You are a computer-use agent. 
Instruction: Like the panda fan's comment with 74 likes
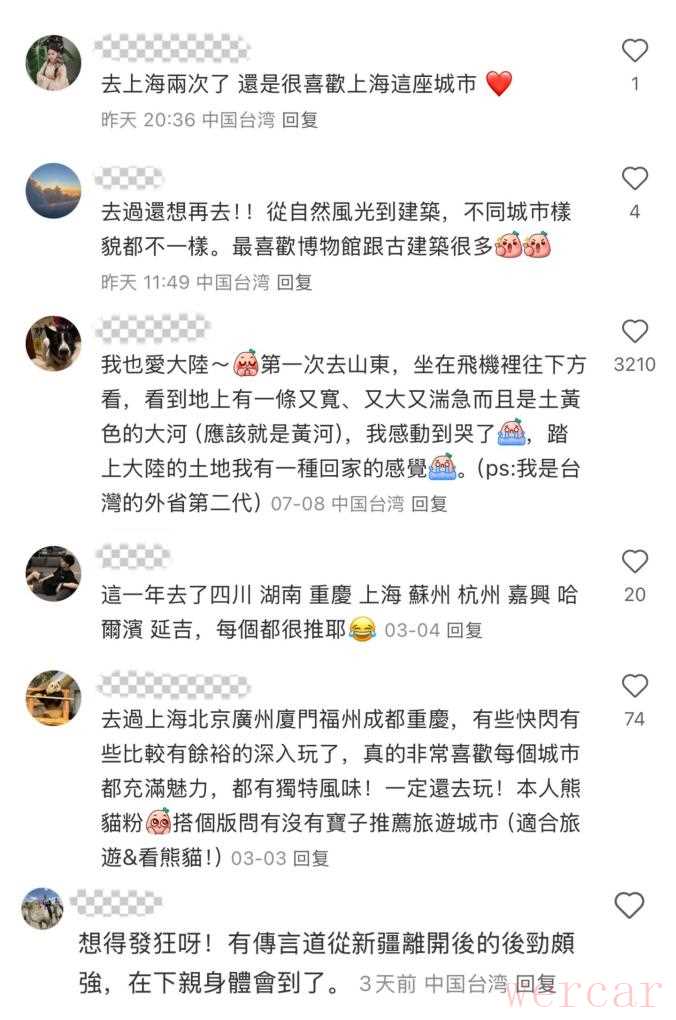click(x=634, y=686)
